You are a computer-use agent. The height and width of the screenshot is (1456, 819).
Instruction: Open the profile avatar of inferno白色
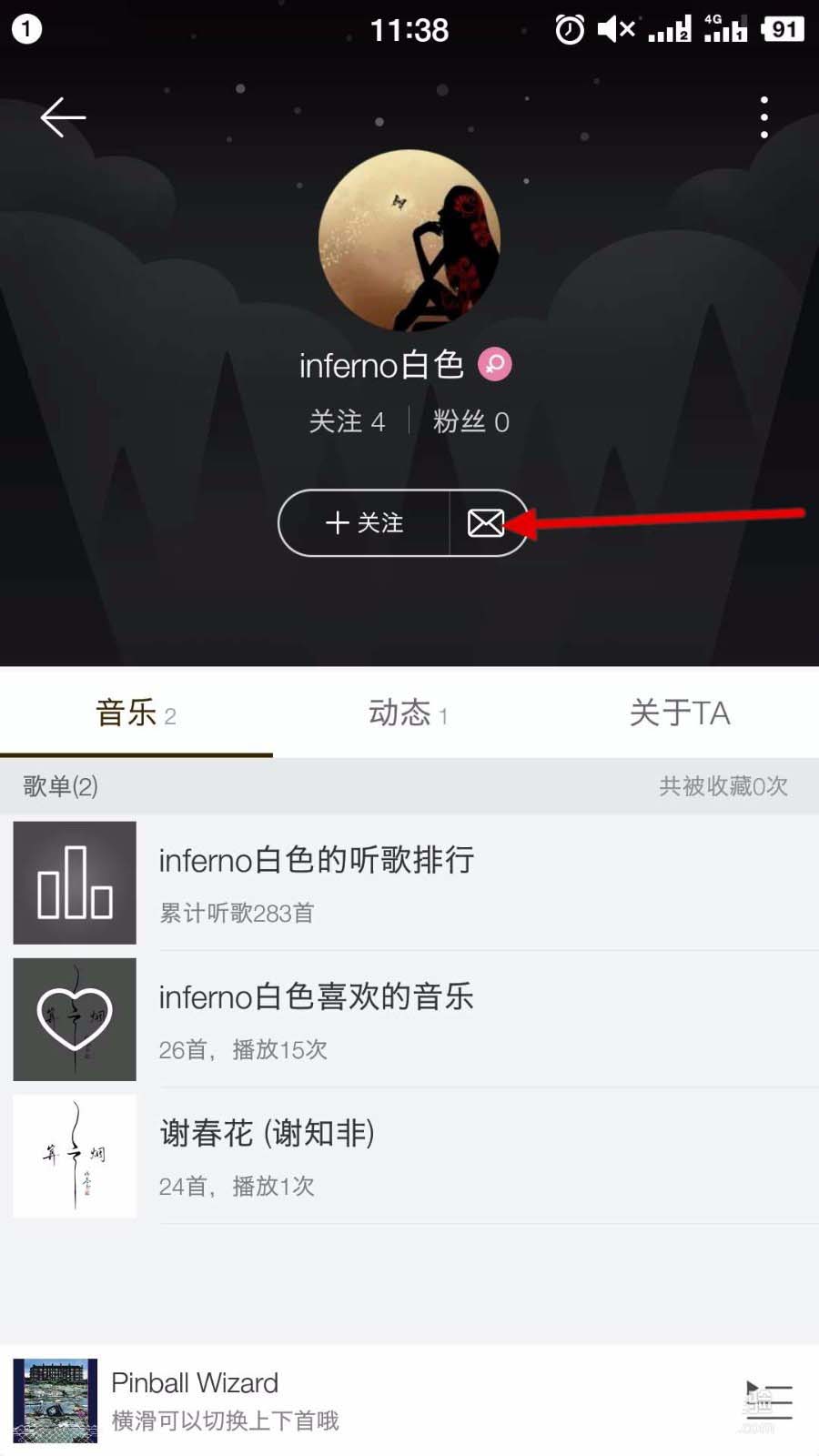click(x=409, y=240)
